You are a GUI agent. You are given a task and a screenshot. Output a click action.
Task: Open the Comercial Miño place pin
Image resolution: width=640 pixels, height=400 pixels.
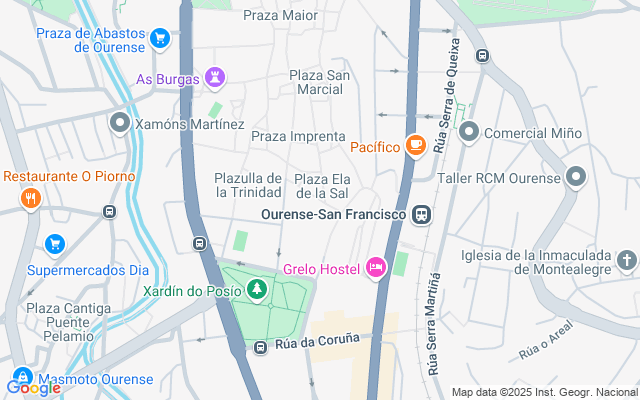pos(467,132)
